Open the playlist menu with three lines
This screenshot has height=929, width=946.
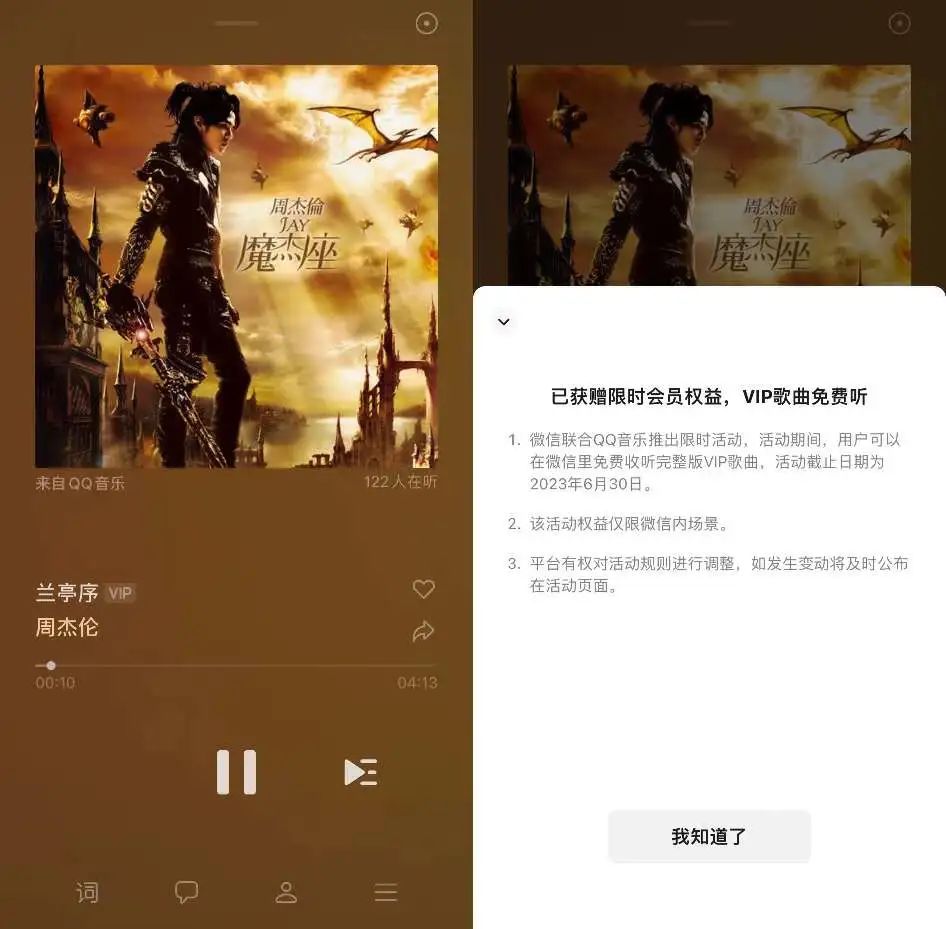[x=386, y=892]
